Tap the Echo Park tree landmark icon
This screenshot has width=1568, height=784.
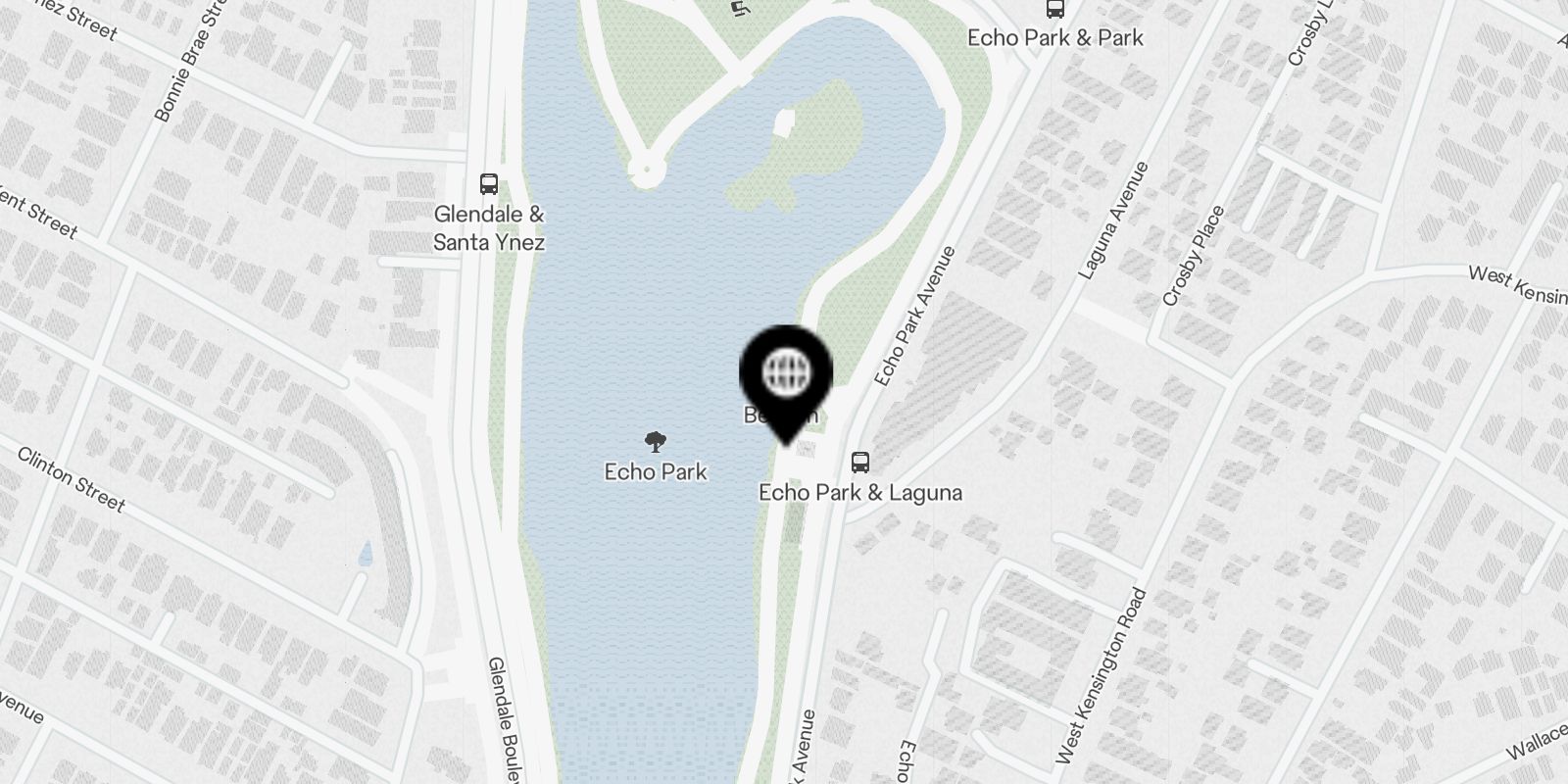click(656, 442)
